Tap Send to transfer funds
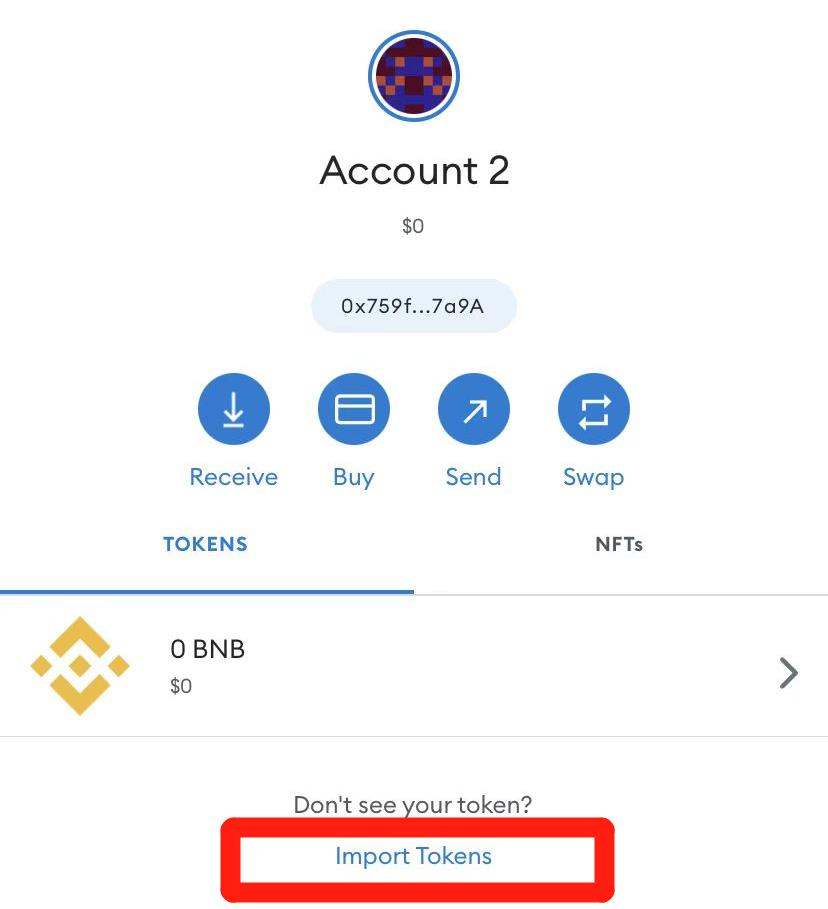The image size is (828, 909). 473,410
